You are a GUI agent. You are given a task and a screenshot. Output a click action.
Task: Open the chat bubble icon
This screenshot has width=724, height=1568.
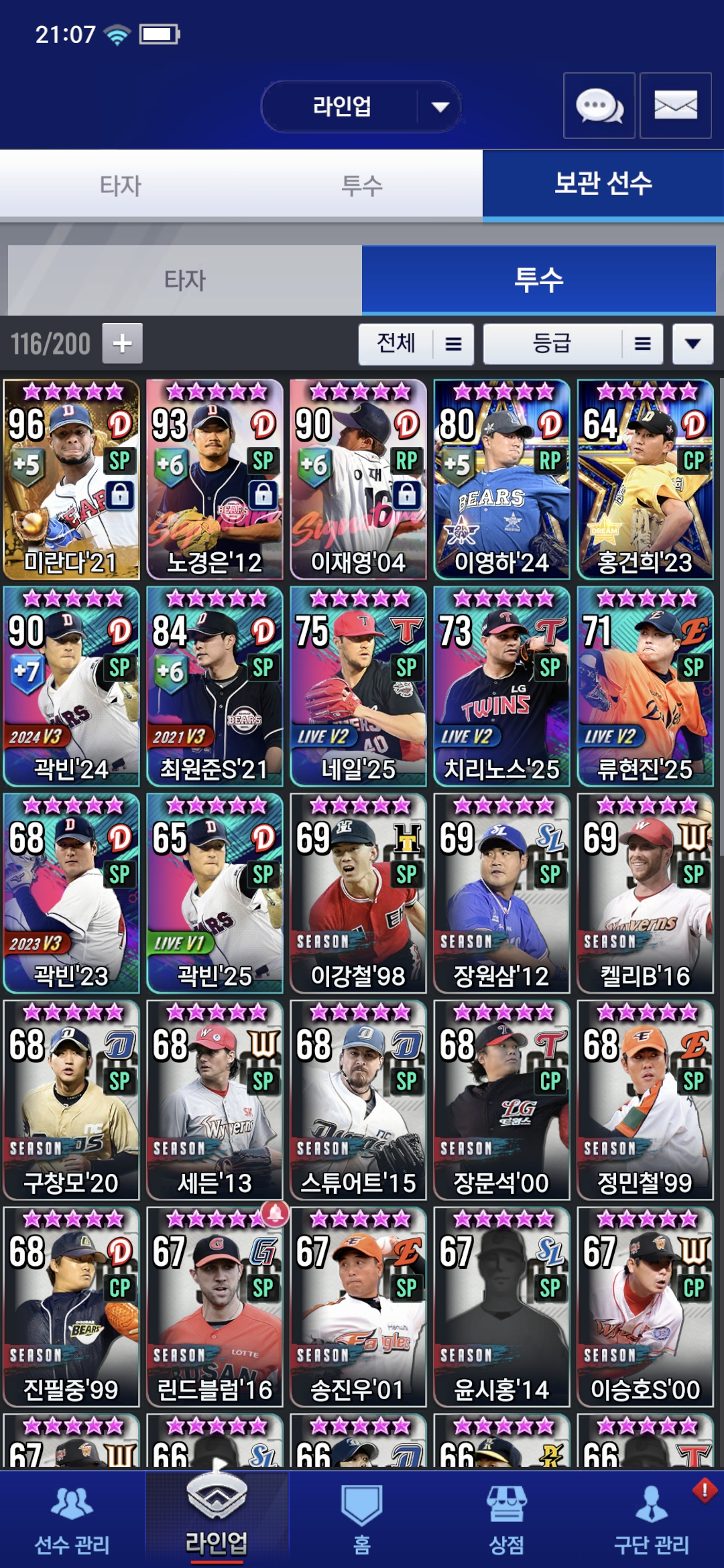599,106
